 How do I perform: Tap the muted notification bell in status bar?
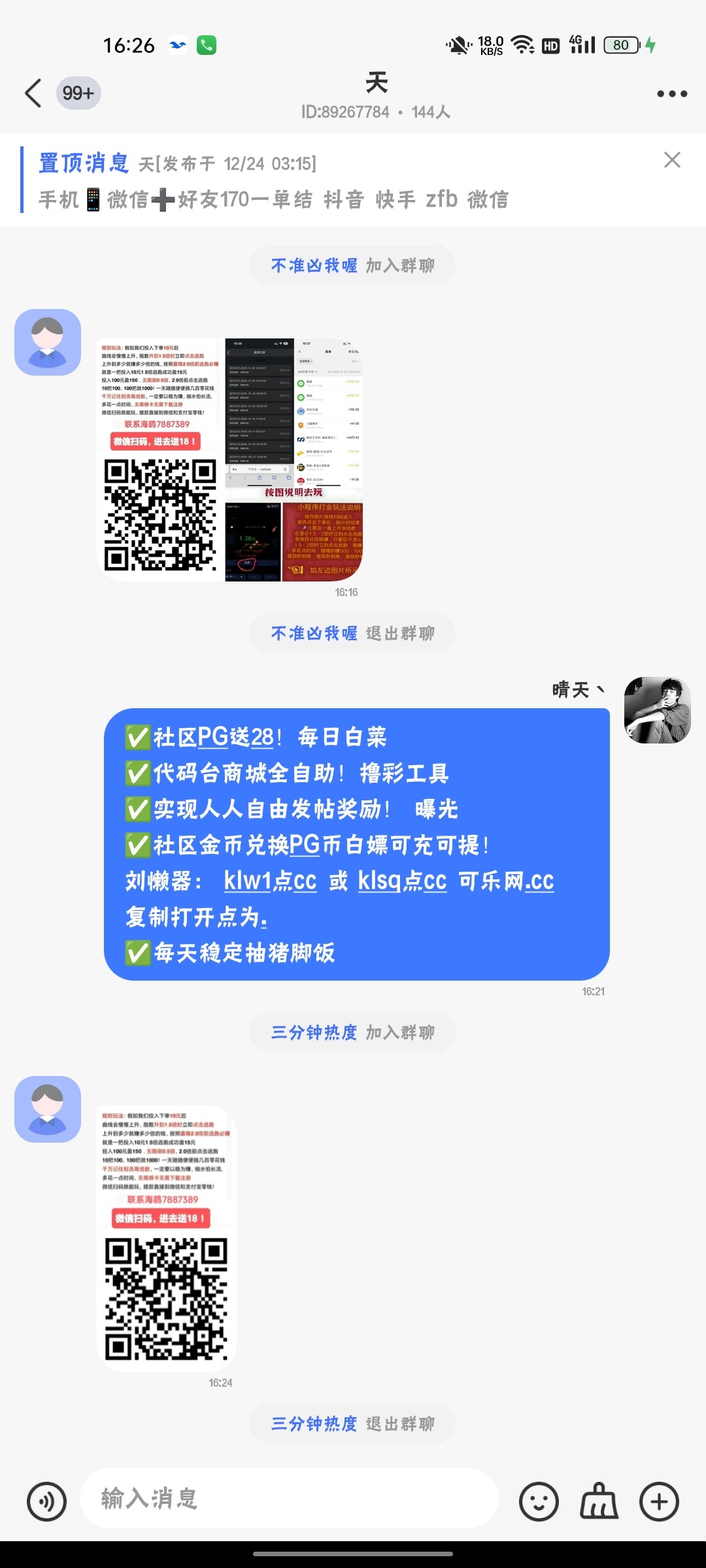(456, 46)
